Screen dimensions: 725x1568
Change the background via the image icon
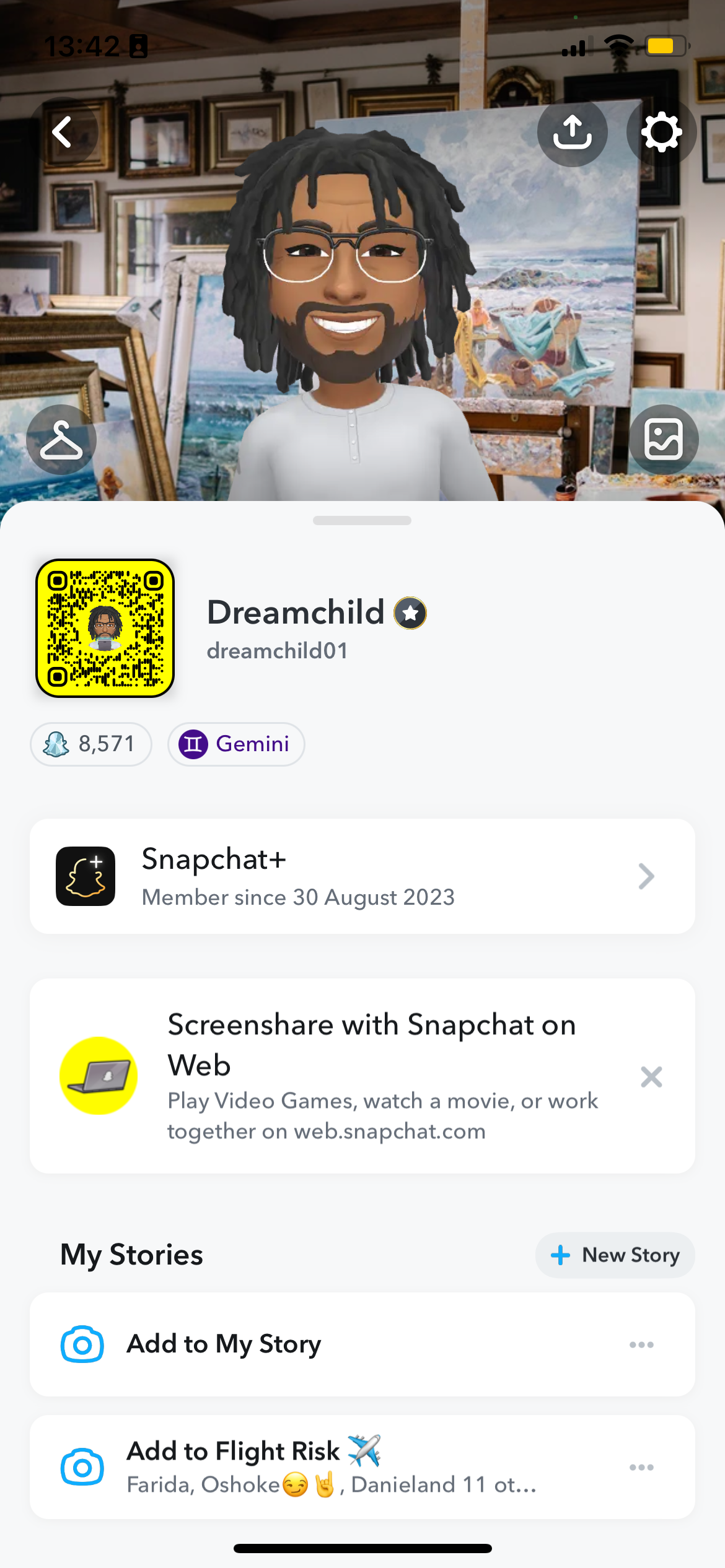[663, 440]
